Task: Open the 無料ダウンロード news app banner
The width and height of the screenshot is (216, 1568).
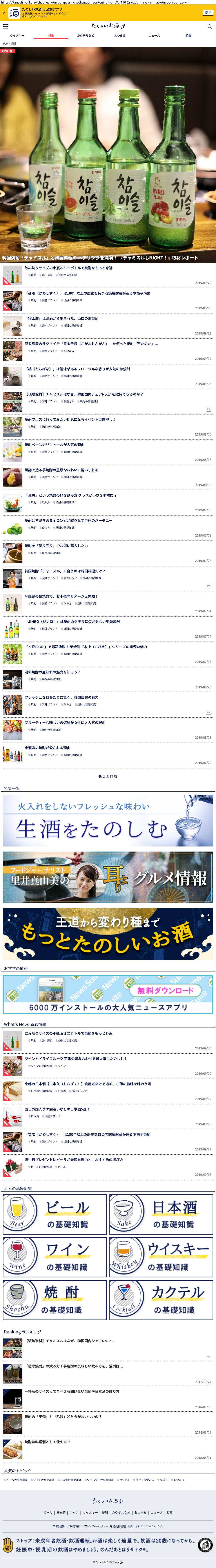Action: 108,994
